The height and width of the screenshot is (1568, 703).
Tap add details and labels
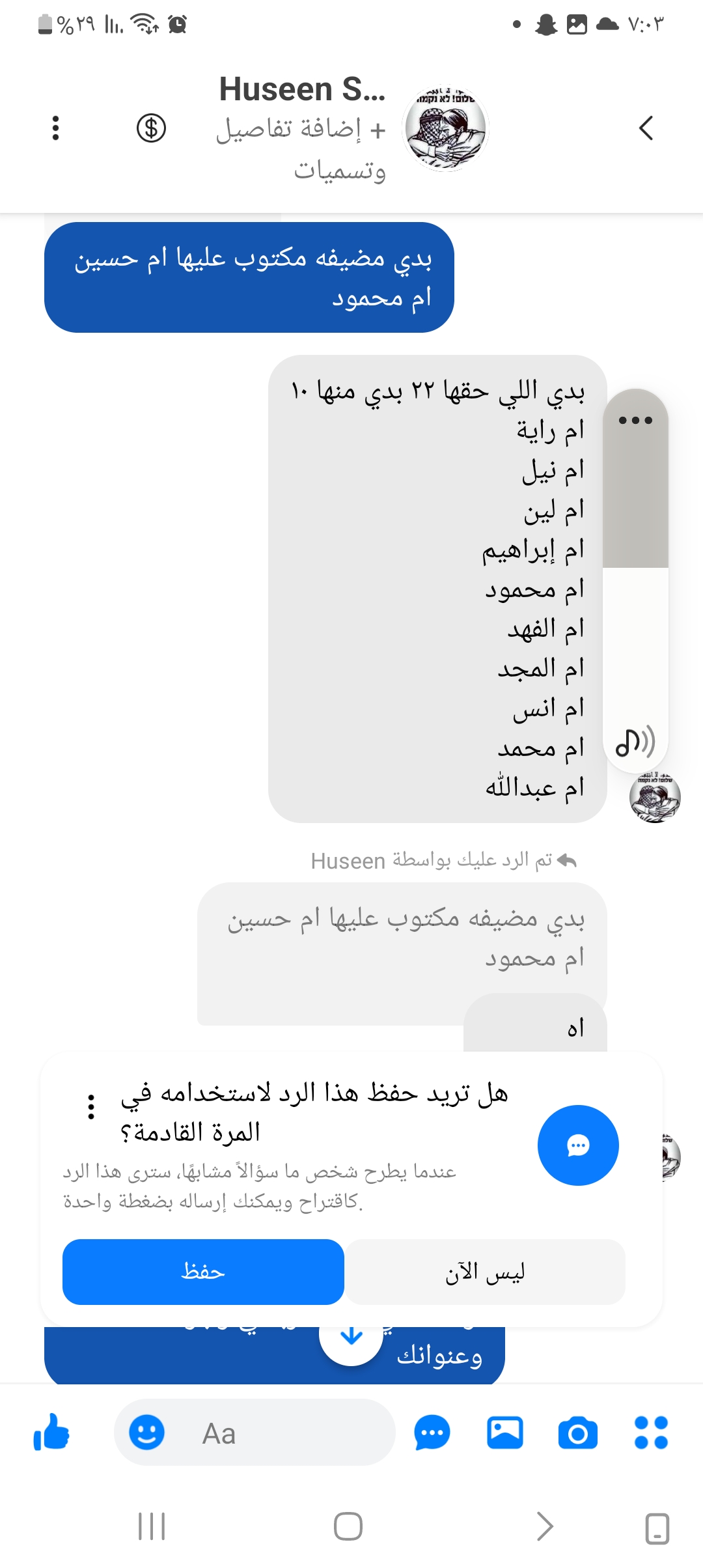tap(301, 150)
